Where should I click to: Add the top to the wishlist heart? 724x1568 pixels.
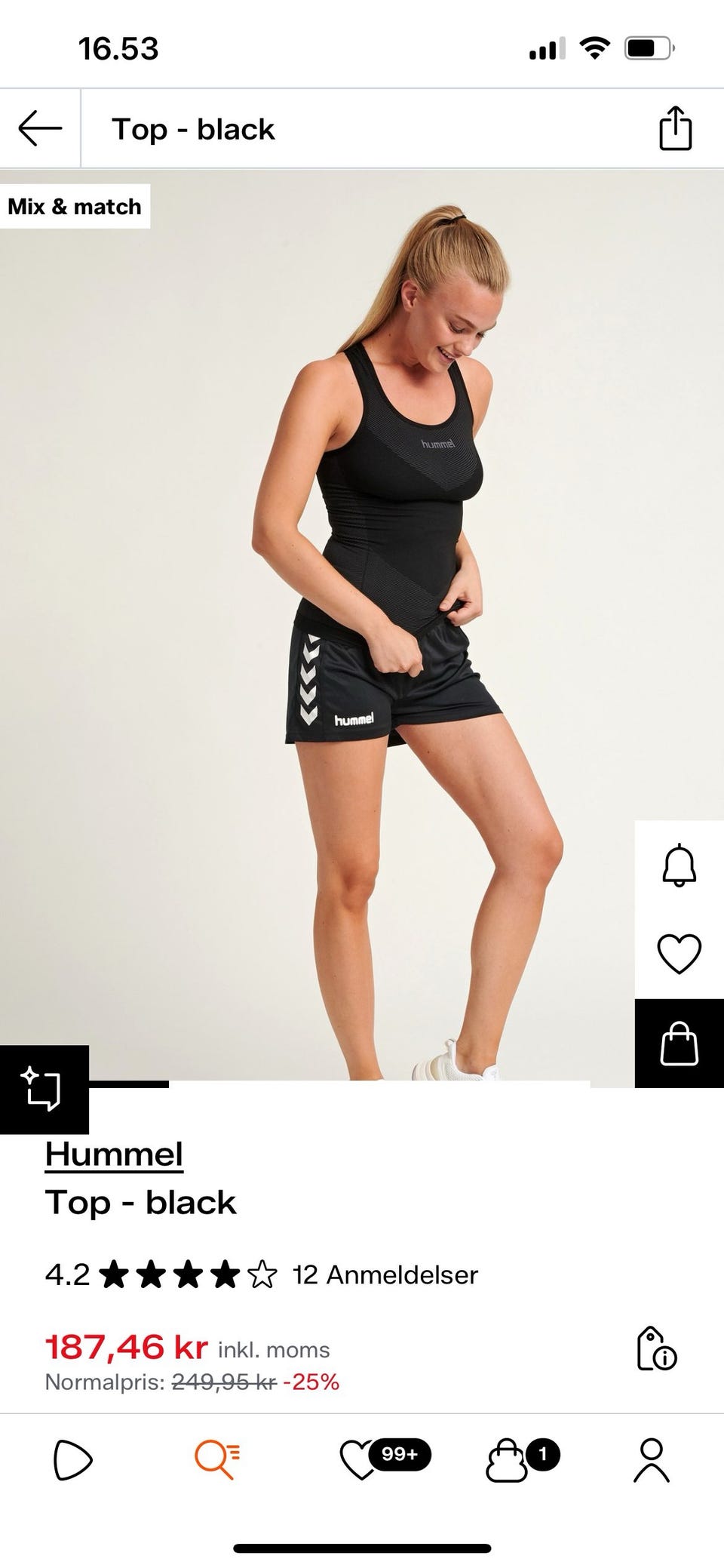tap(679, 954)
